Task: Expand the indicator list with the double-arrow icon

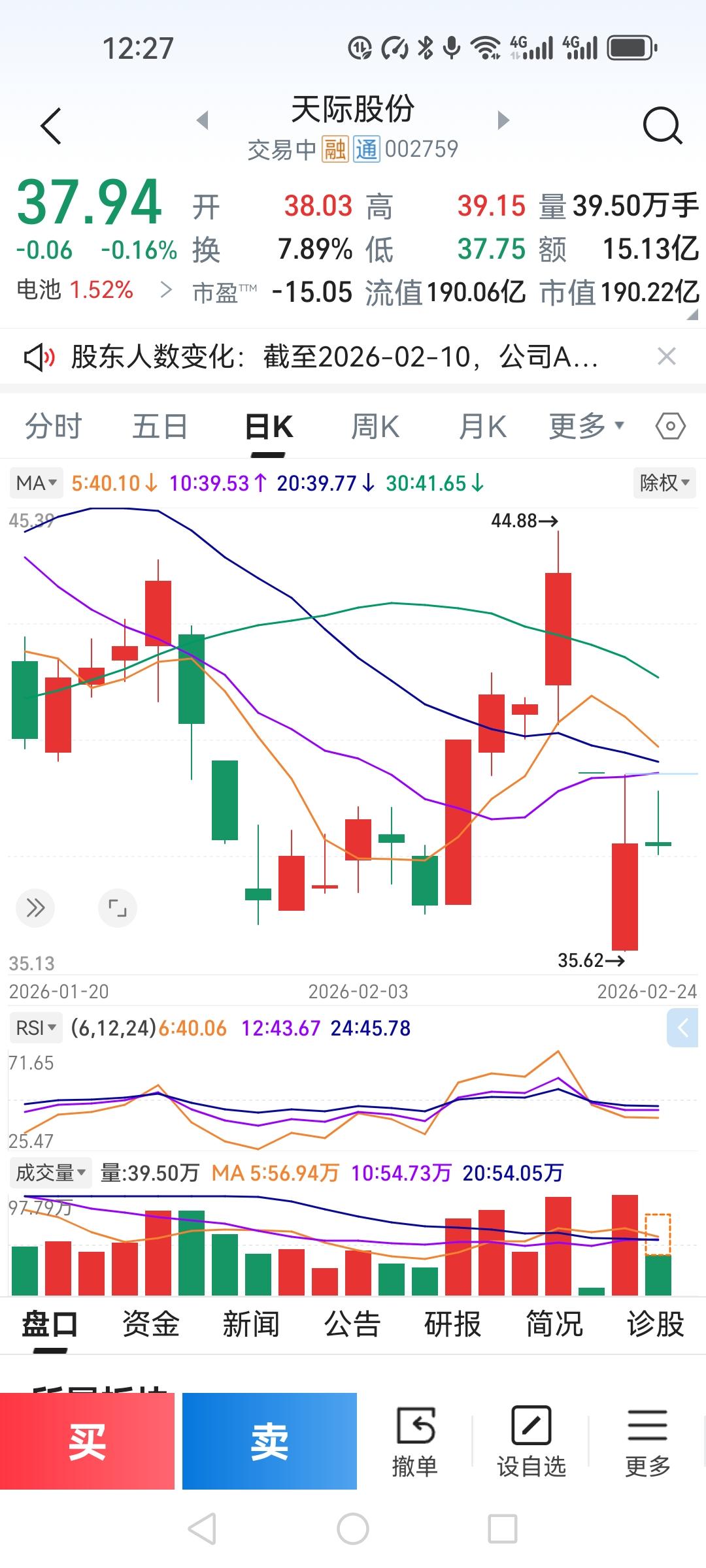Action: point(35,907)
